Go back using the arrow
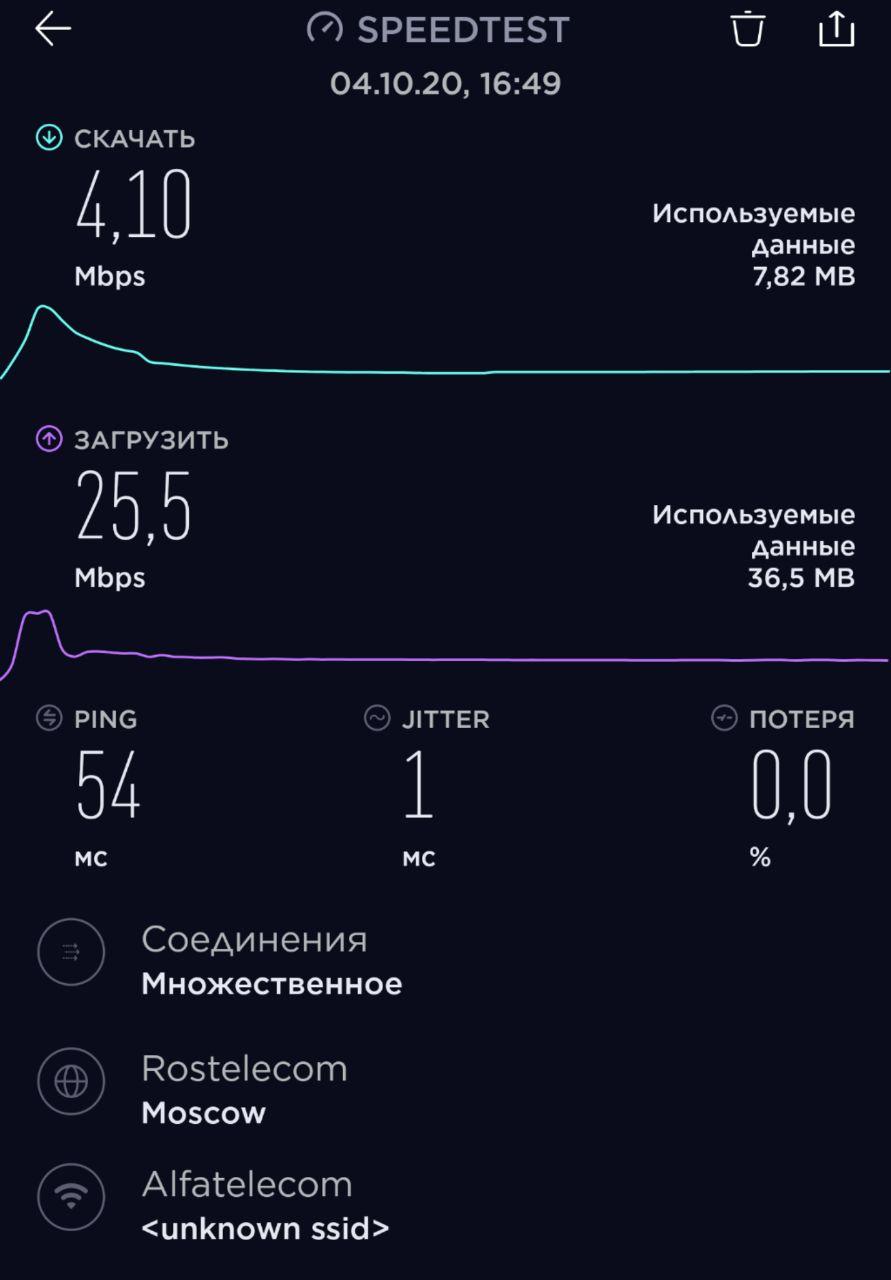 (x=53, y=30)
